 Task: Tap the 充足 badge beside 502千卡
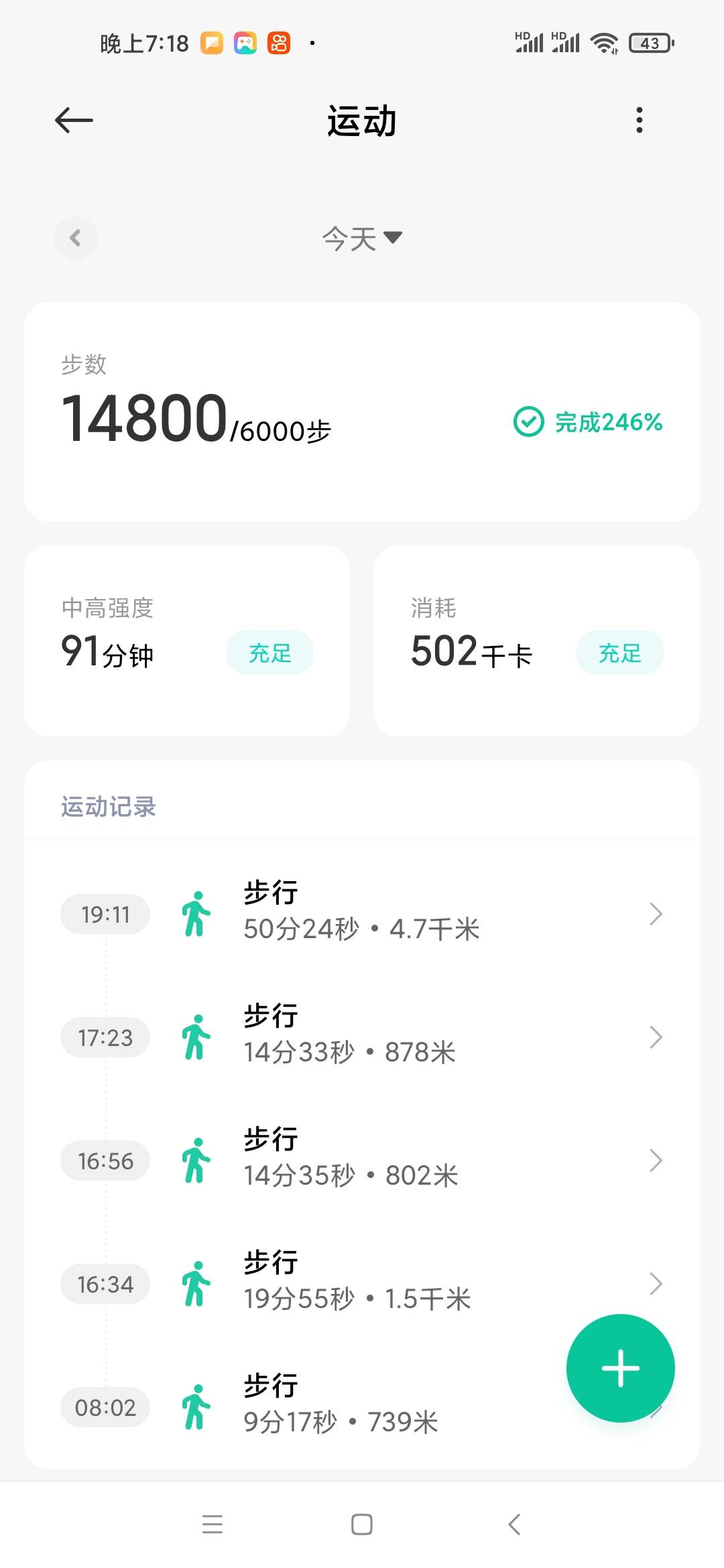click(619, 652)
